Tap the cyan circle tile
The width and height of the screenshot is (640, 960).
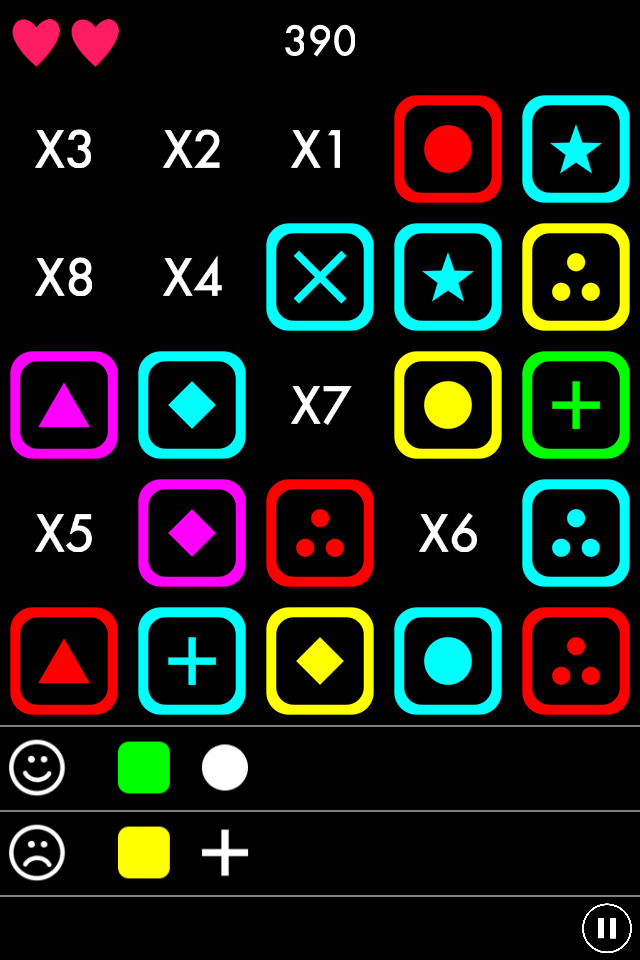[448, 661]
